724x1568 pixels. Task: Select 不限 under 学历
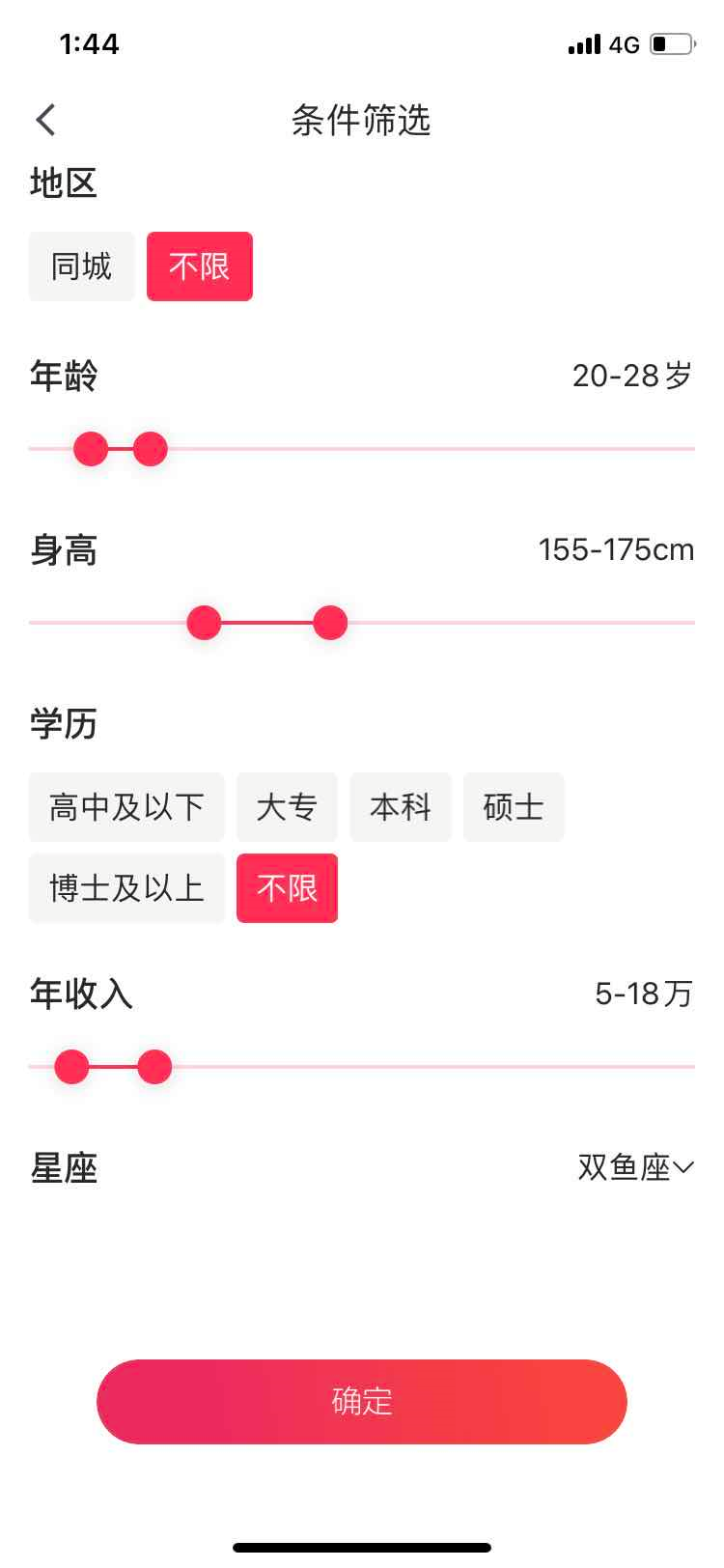tap(287, 888)
